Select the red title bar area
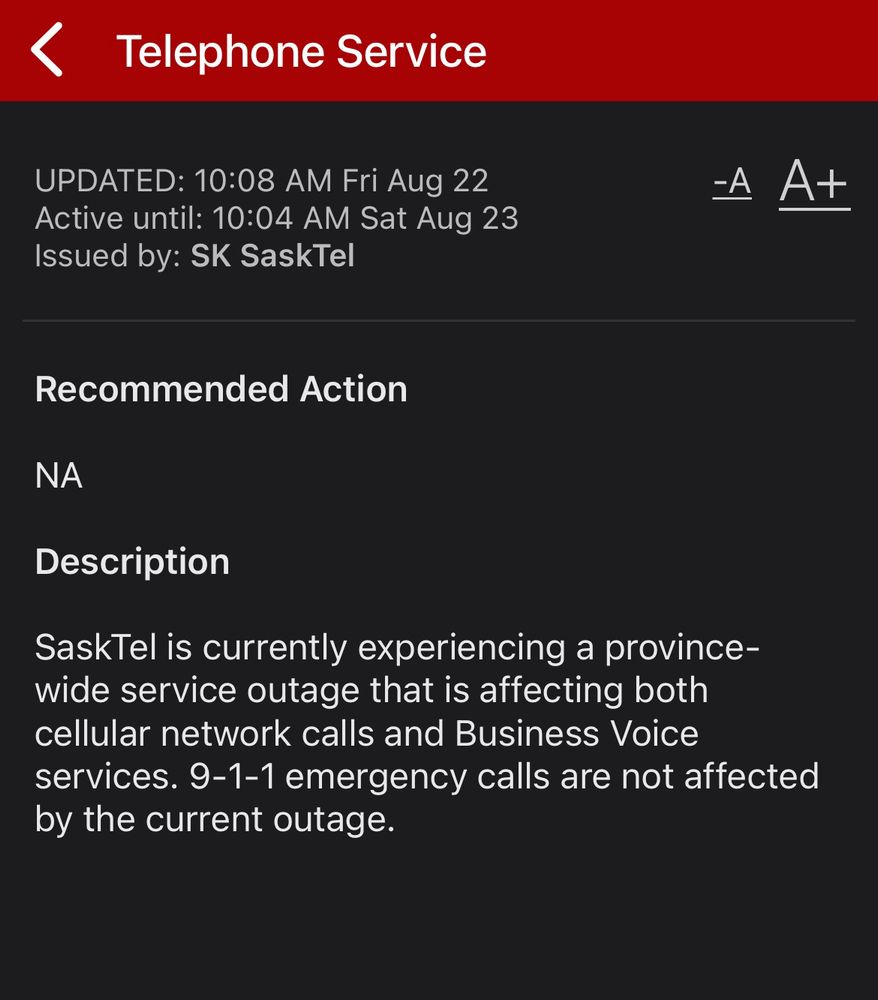 point(600,50)
